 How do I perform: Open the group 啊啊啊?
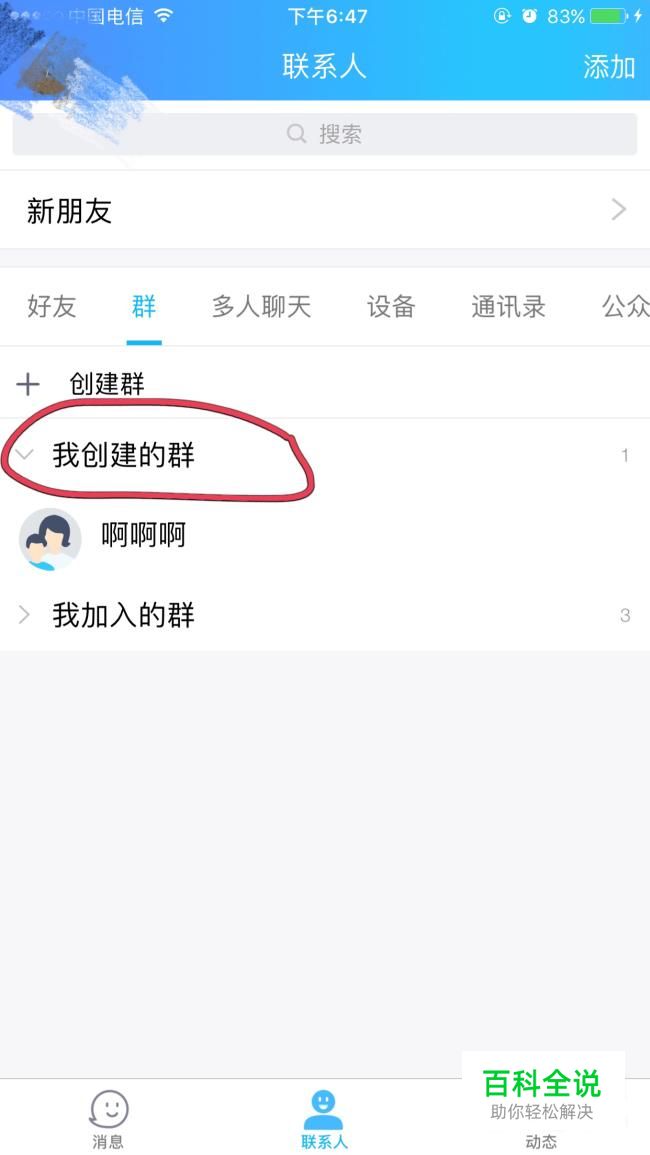point(325,536)
